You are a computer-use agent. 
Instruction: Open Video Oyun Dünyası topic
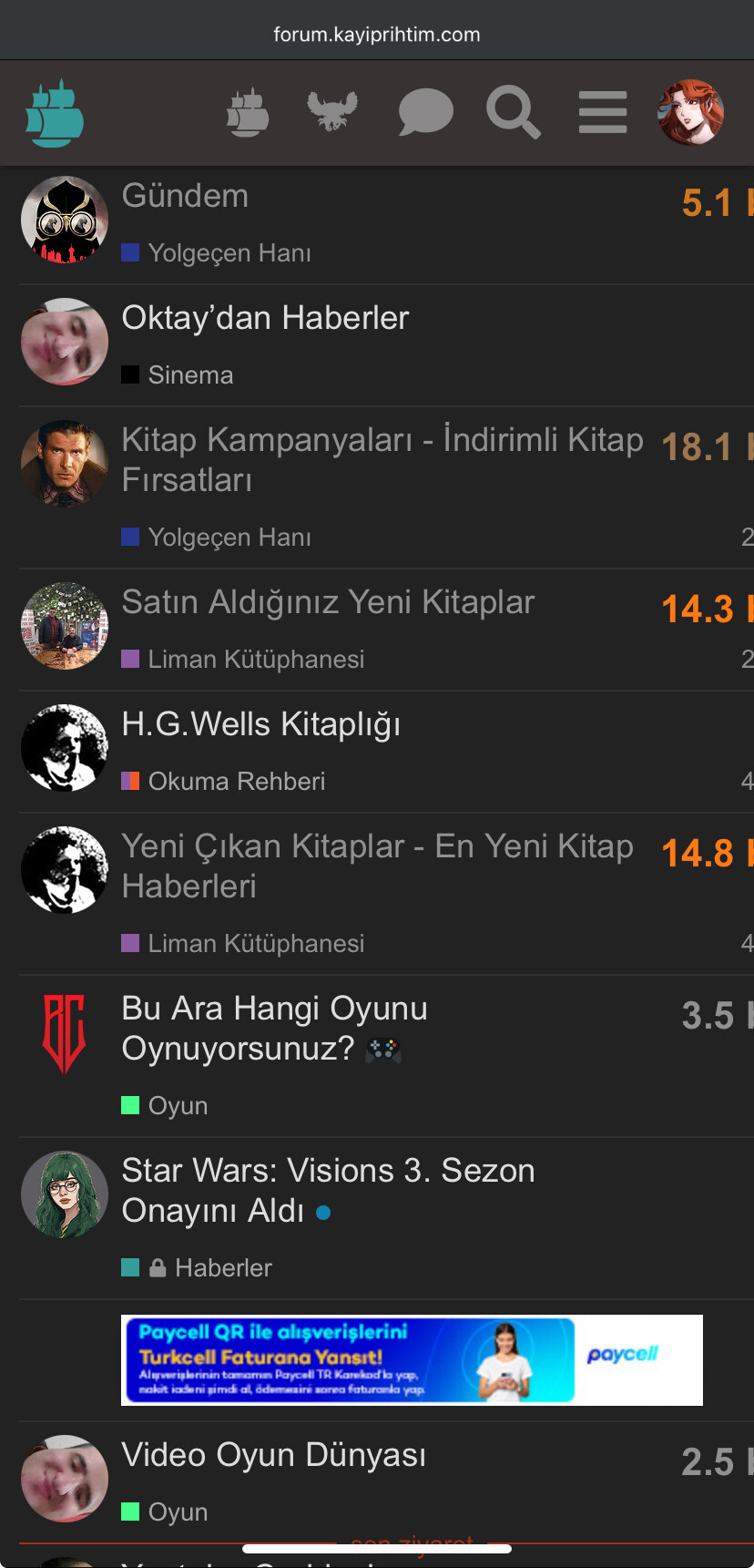point(273,1456)
